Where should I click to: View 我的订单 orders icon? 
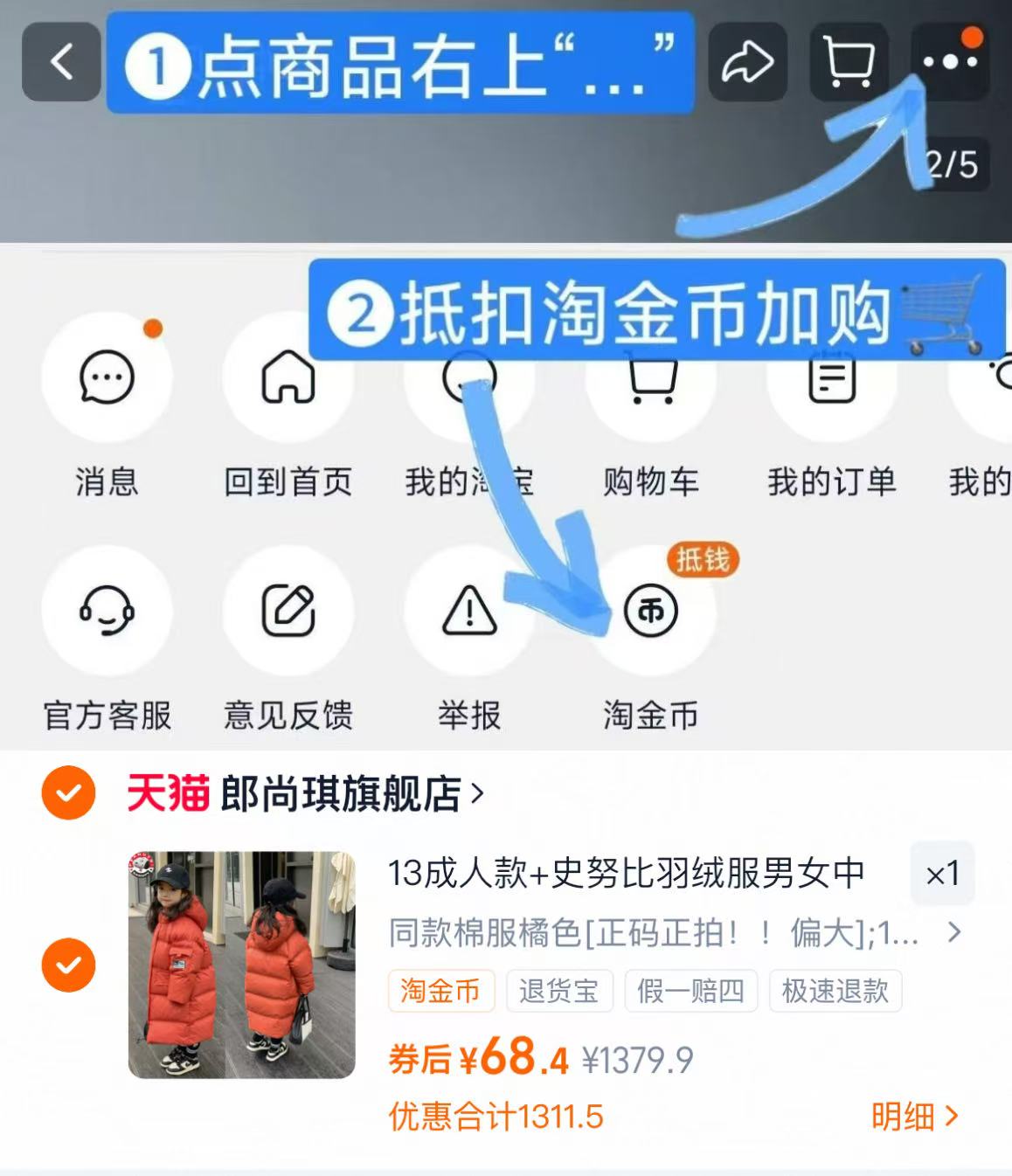pyautogui.click(x=832, y=377)
